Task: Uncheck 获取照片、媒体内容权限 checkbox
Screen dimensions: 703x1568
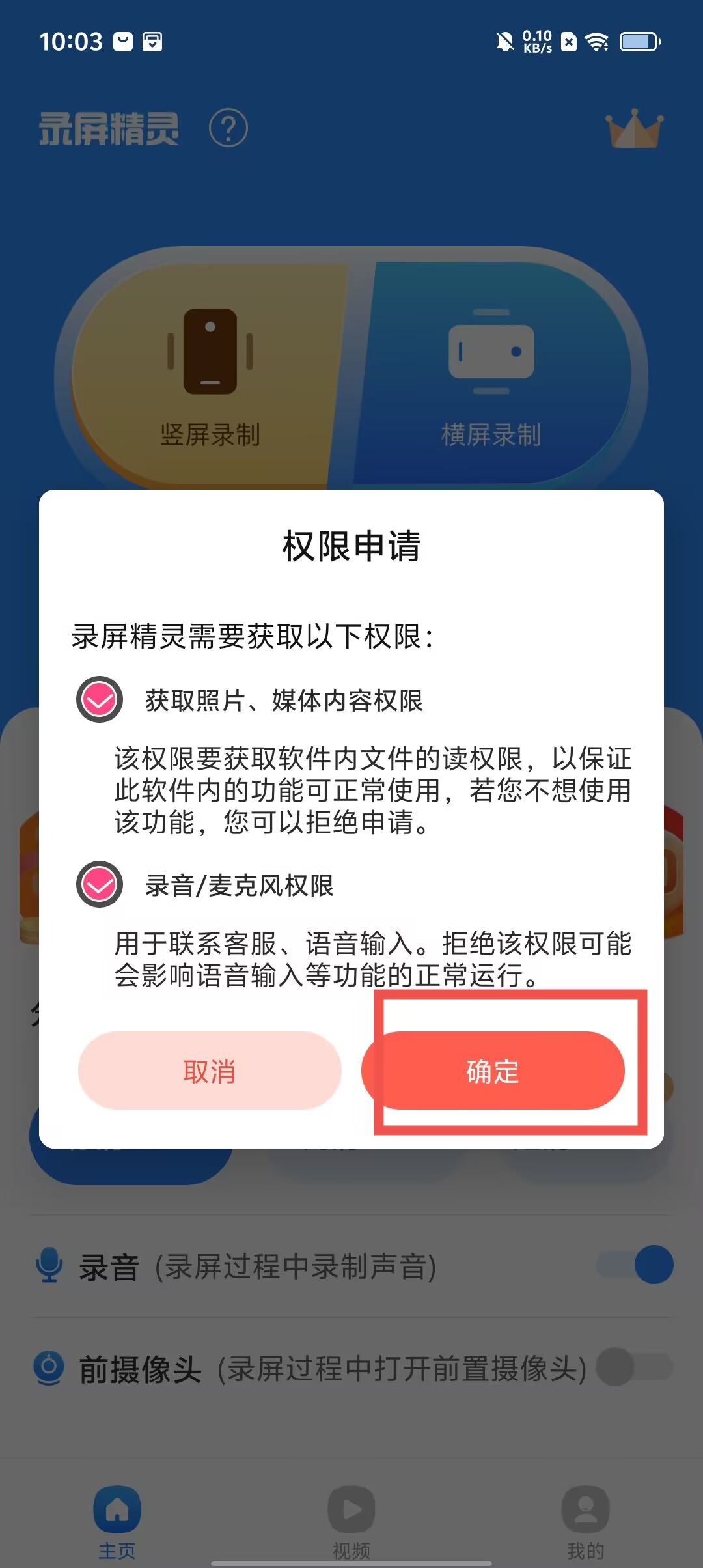Action: pos(100,700)
